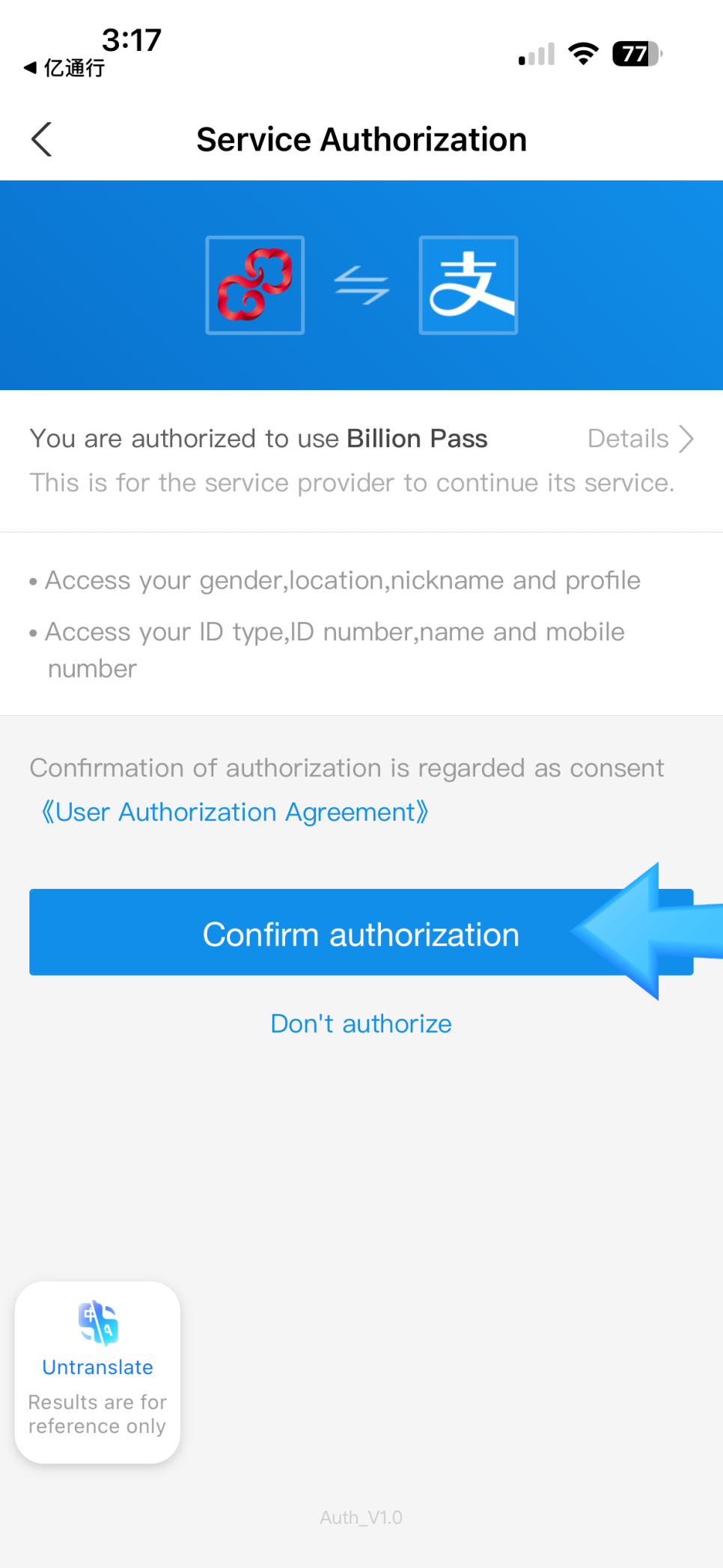The height and width of the screenshot is (1568, 723).
Task: Return to 亿通行 app via status bar
Action: (64, 68)
